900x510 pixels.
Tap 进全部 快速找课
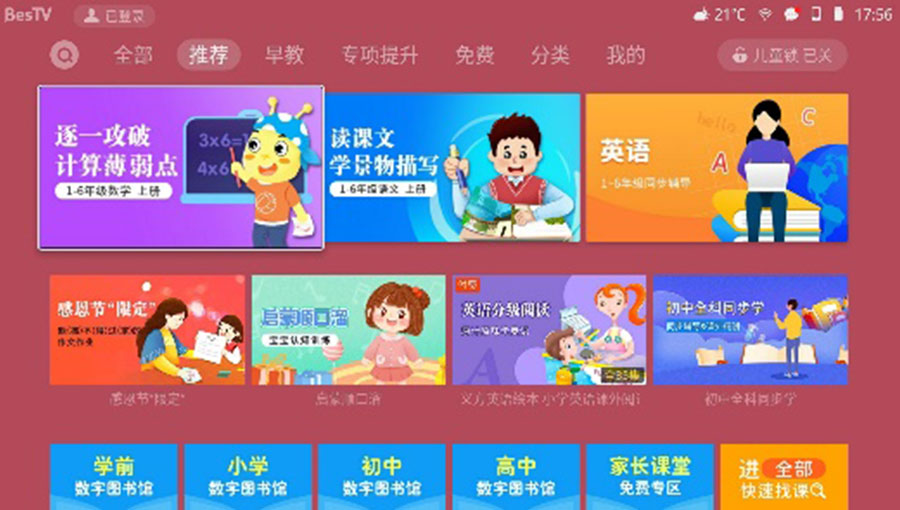pyautogui.click(x=783, y=477)
